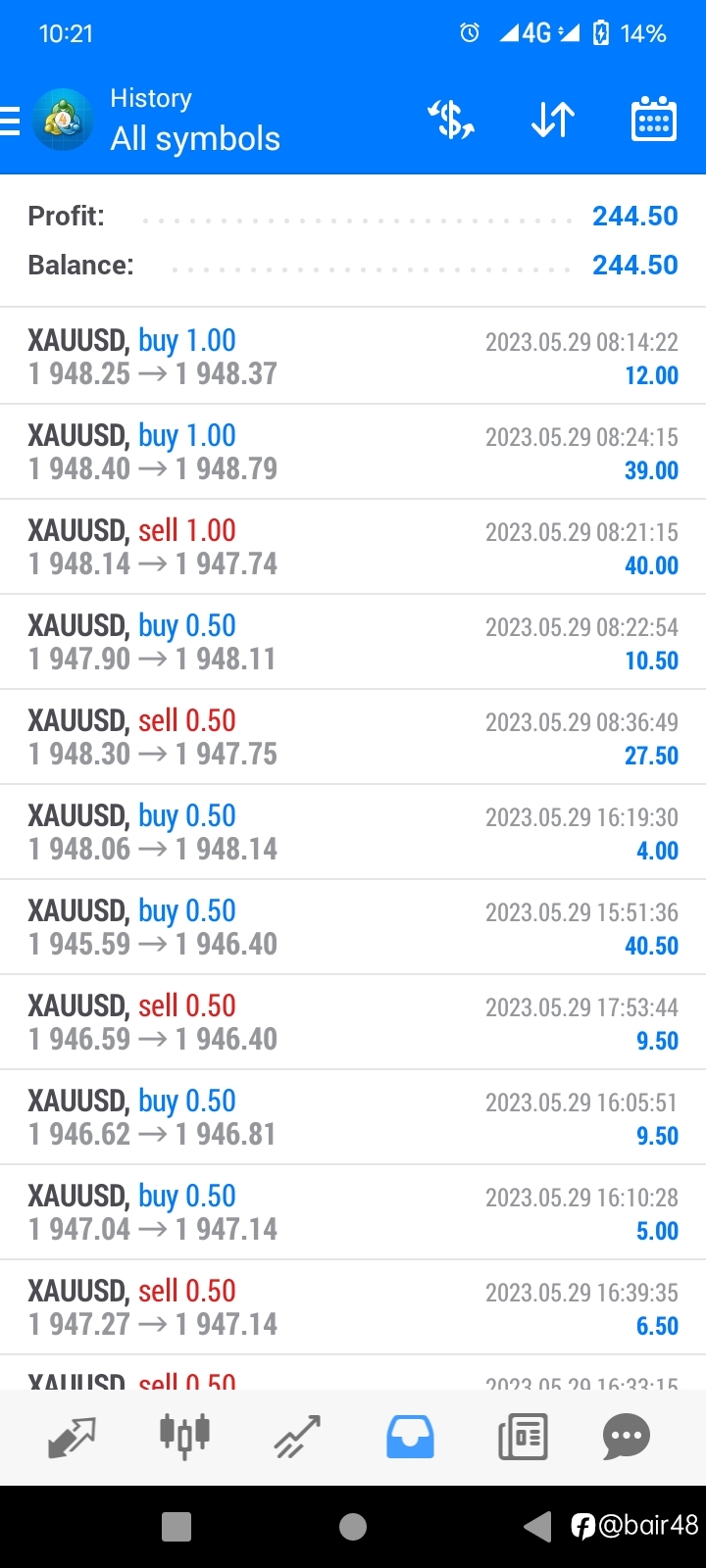This screenshot has width=706, height=1568.
Task: Open the News tab
Action: pyautogui.click(x=523, y=1437)
